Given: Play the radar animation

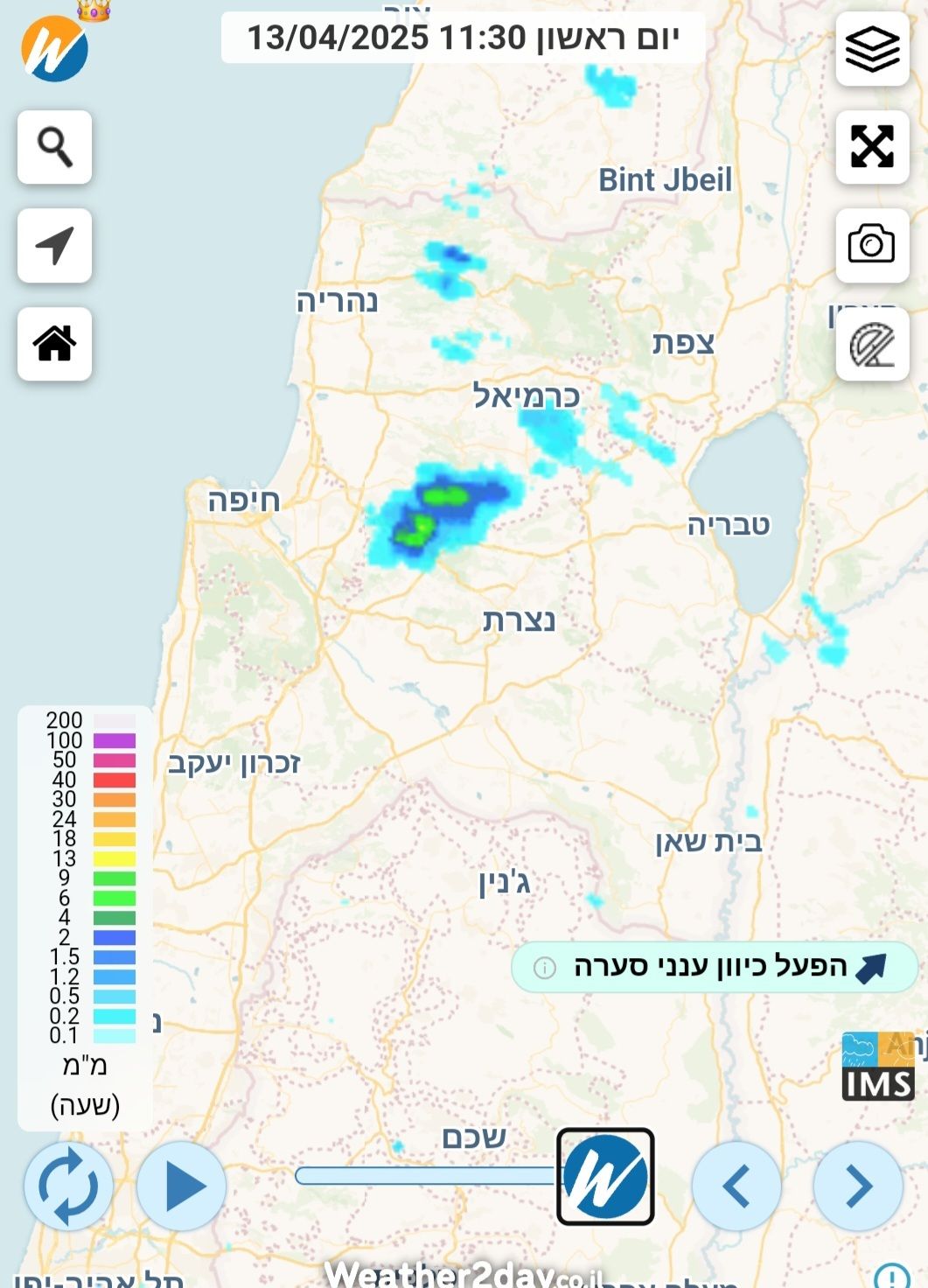Looking at the screenshot, I should (x=182, y=1186).
